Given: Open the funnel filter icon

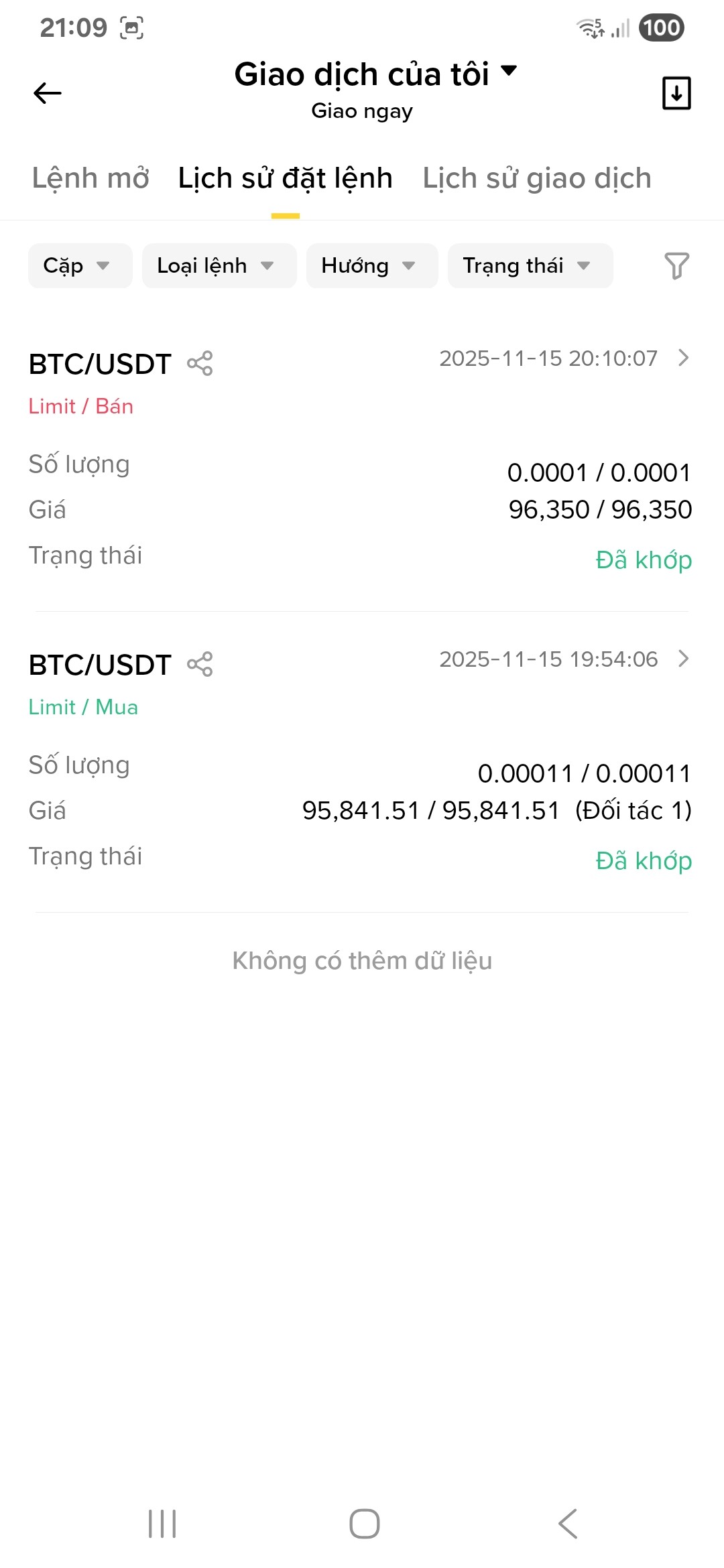Looking at the screenshot, I should pos(676,266).
